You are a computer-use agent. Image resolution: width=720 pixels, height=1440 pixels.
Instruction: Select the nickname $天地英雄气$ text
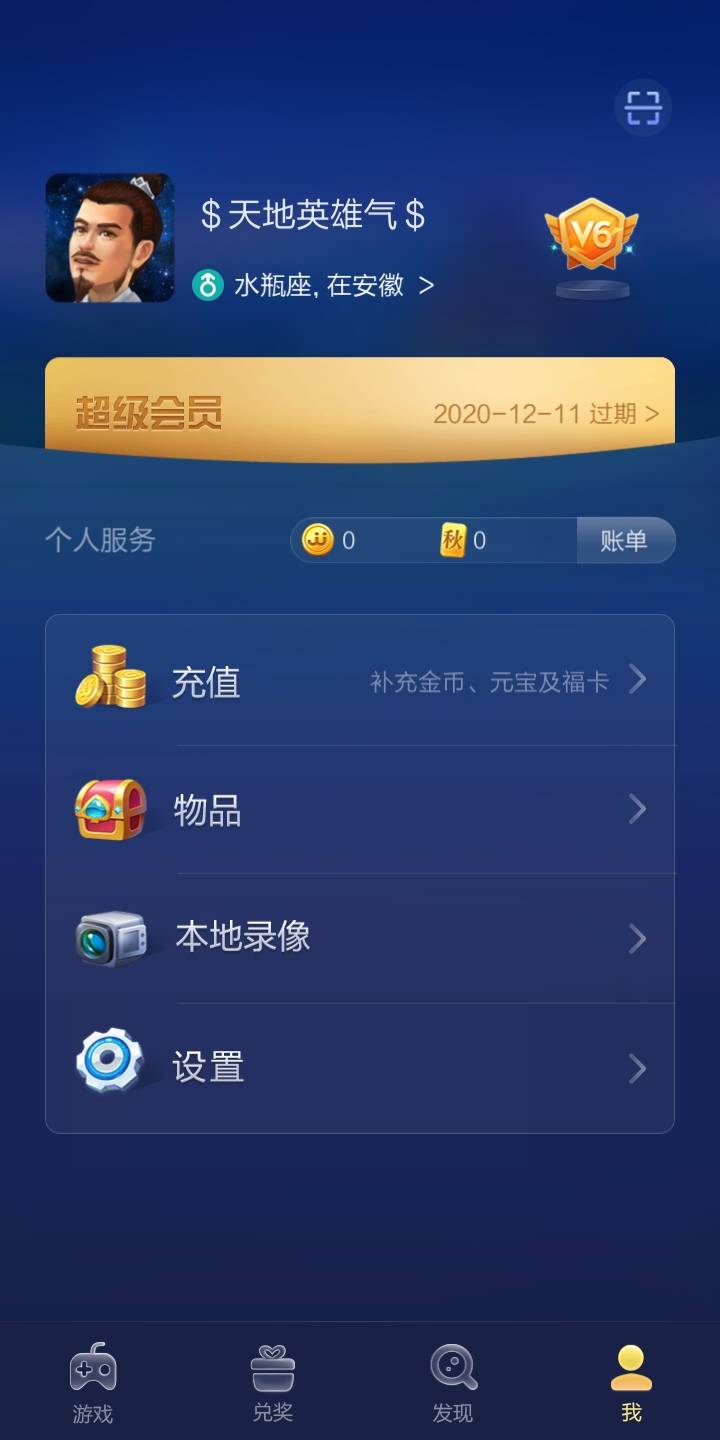[318, 216]
